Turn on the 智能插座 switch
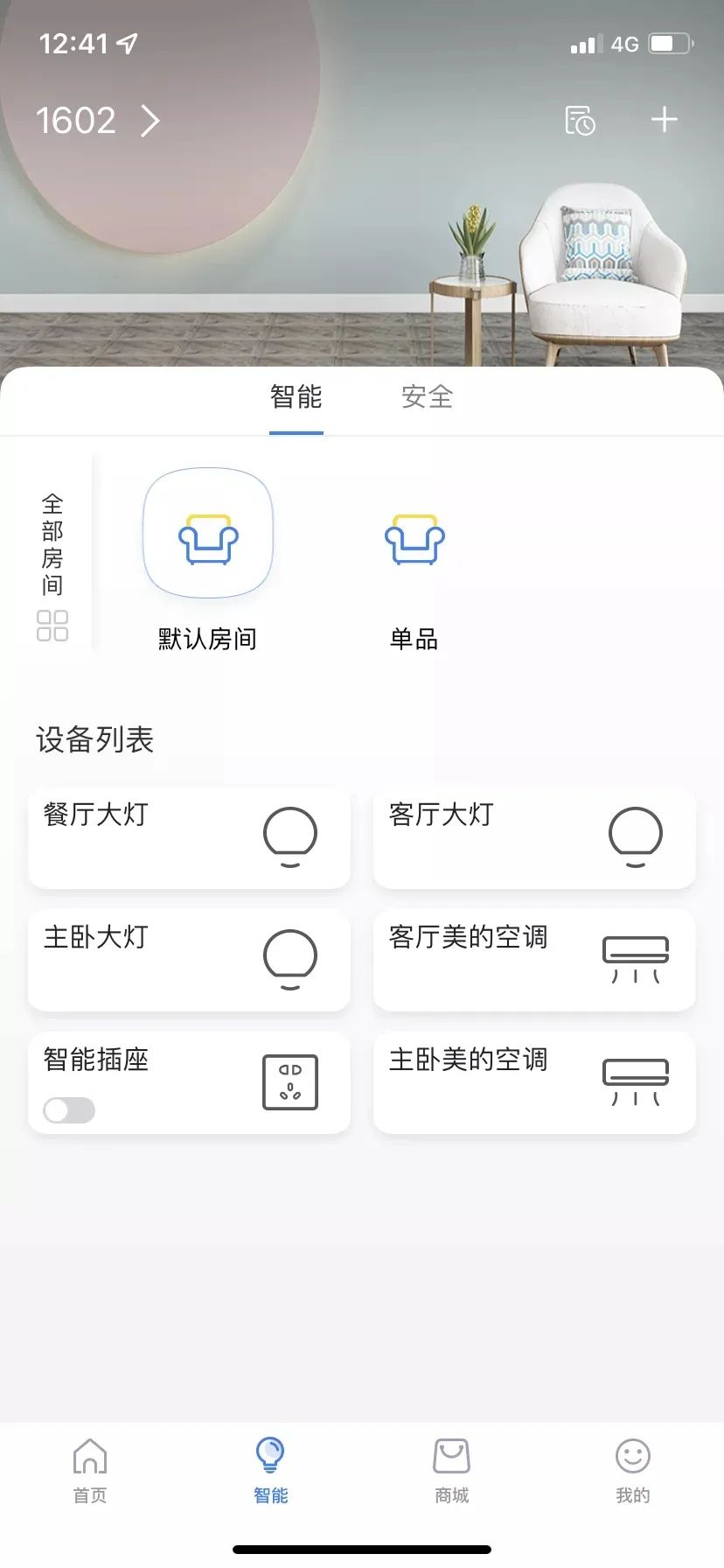724x1568 pixels. [x=69, y=1110]
